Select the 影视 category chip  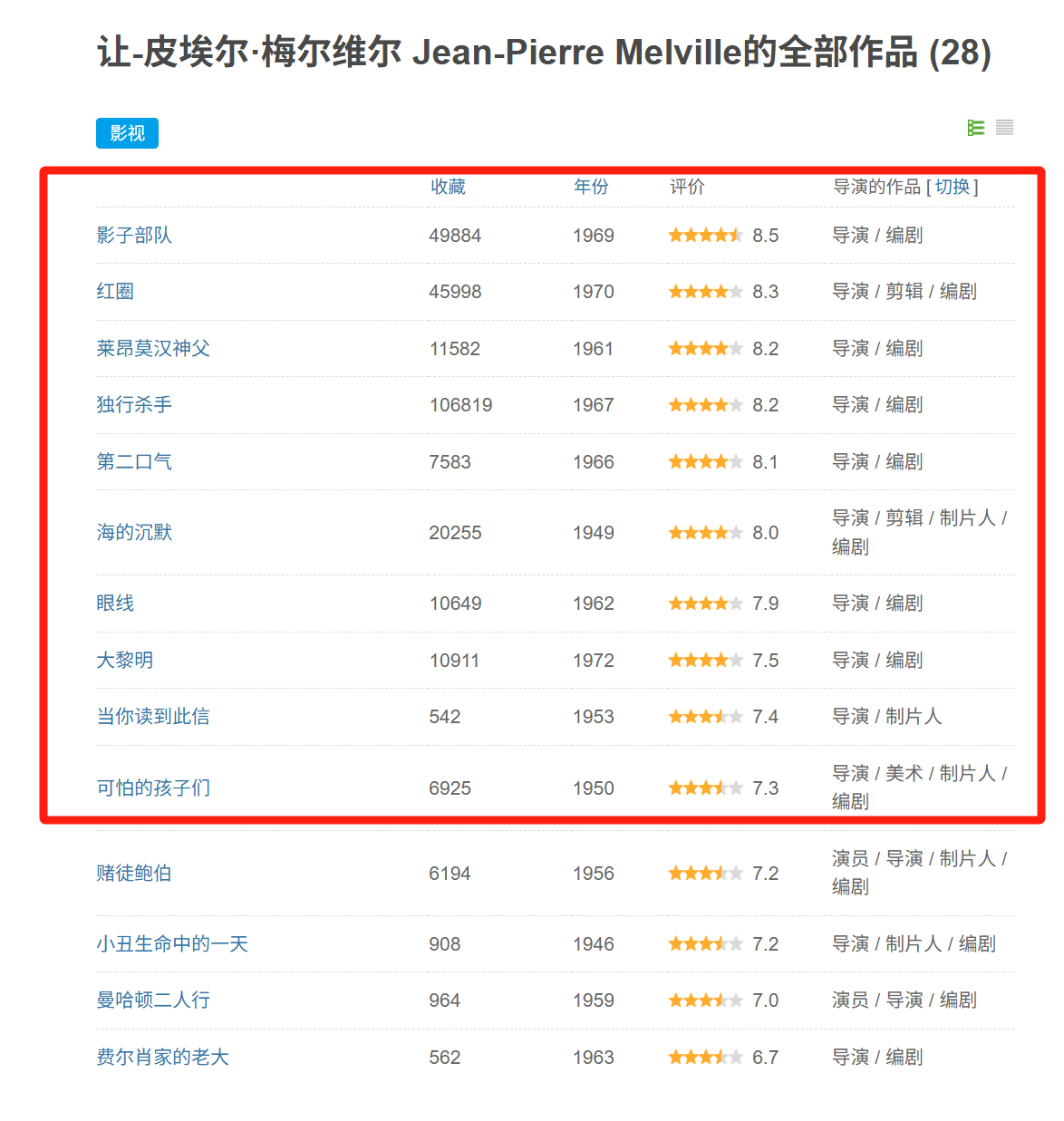[x=127, y=133]
